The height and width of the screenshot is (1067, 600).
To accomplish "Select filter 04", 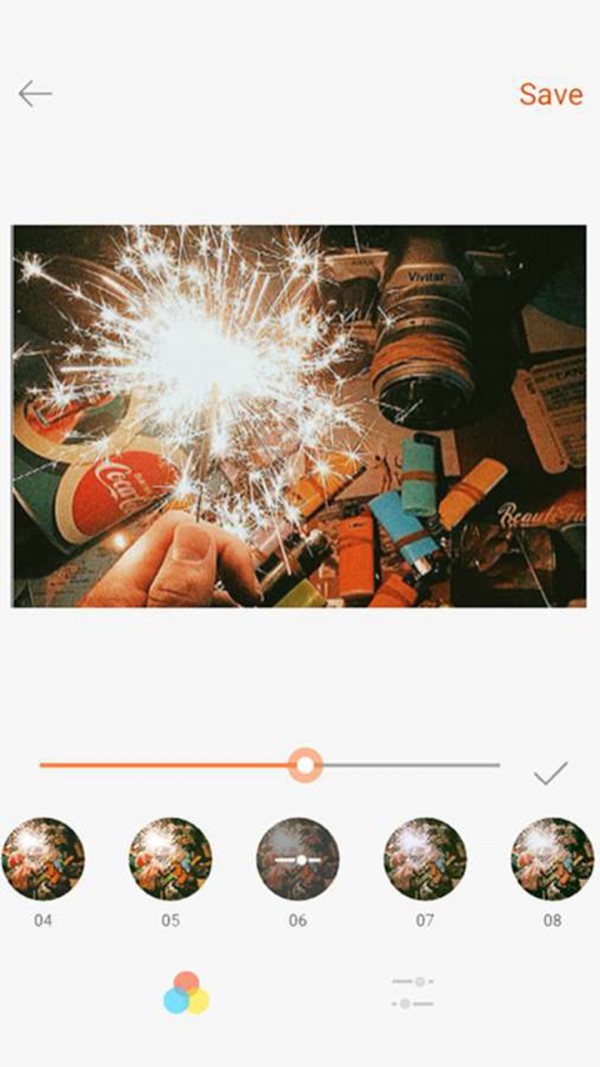I will click(43, 859).
